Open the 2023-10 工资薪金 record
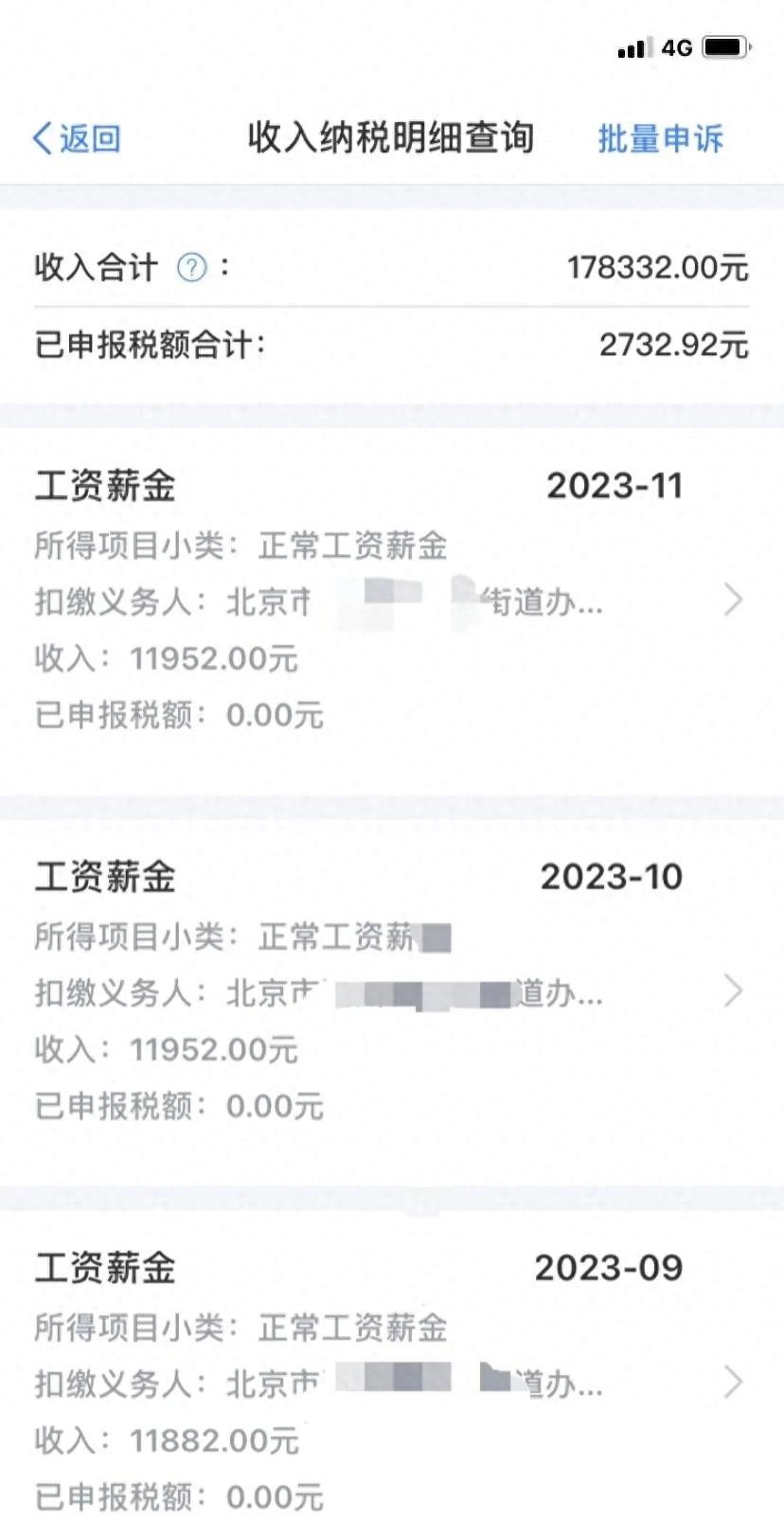Viewport: 784px width, 1535px height. pos(390,991)
